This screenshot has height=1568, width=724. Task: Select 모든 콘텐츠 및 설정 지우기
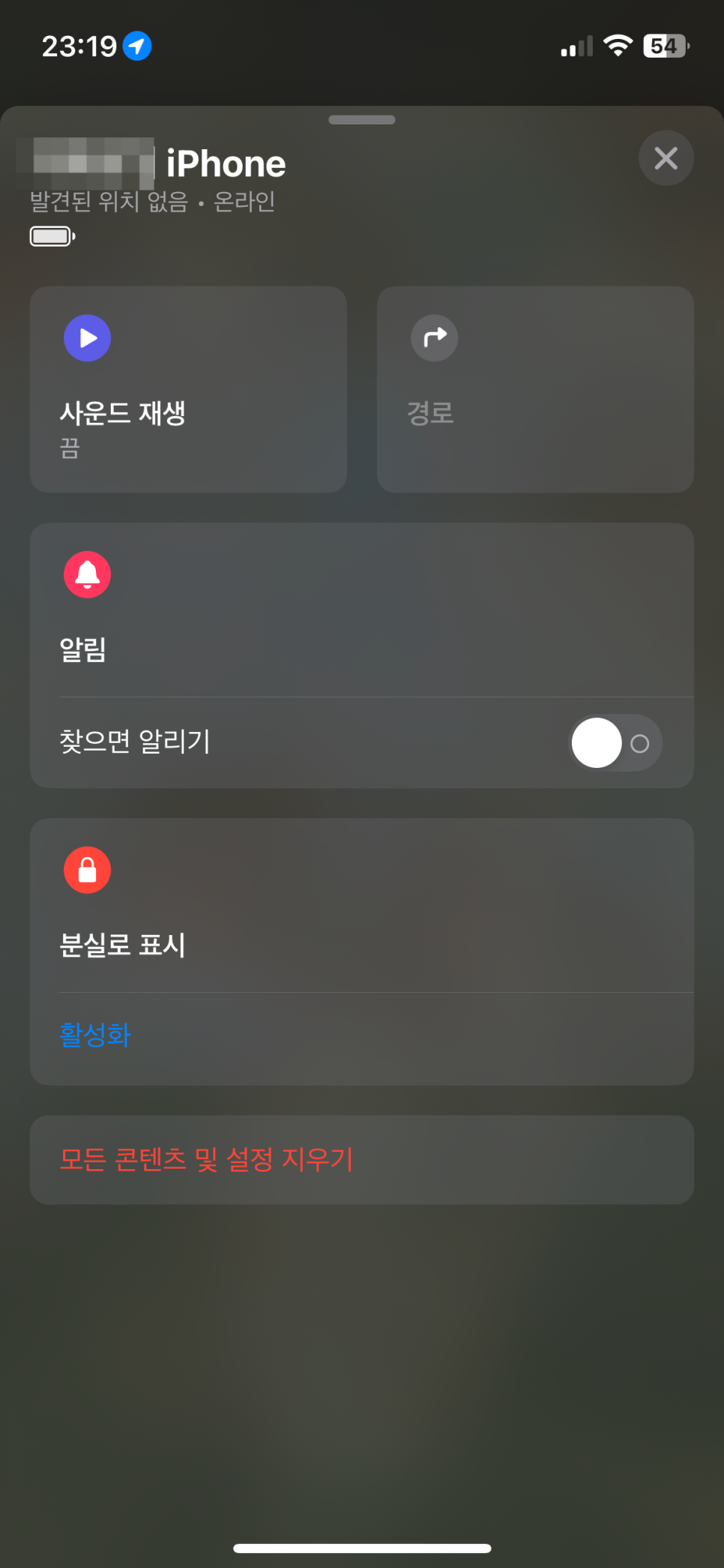(x=207, y=1159)
